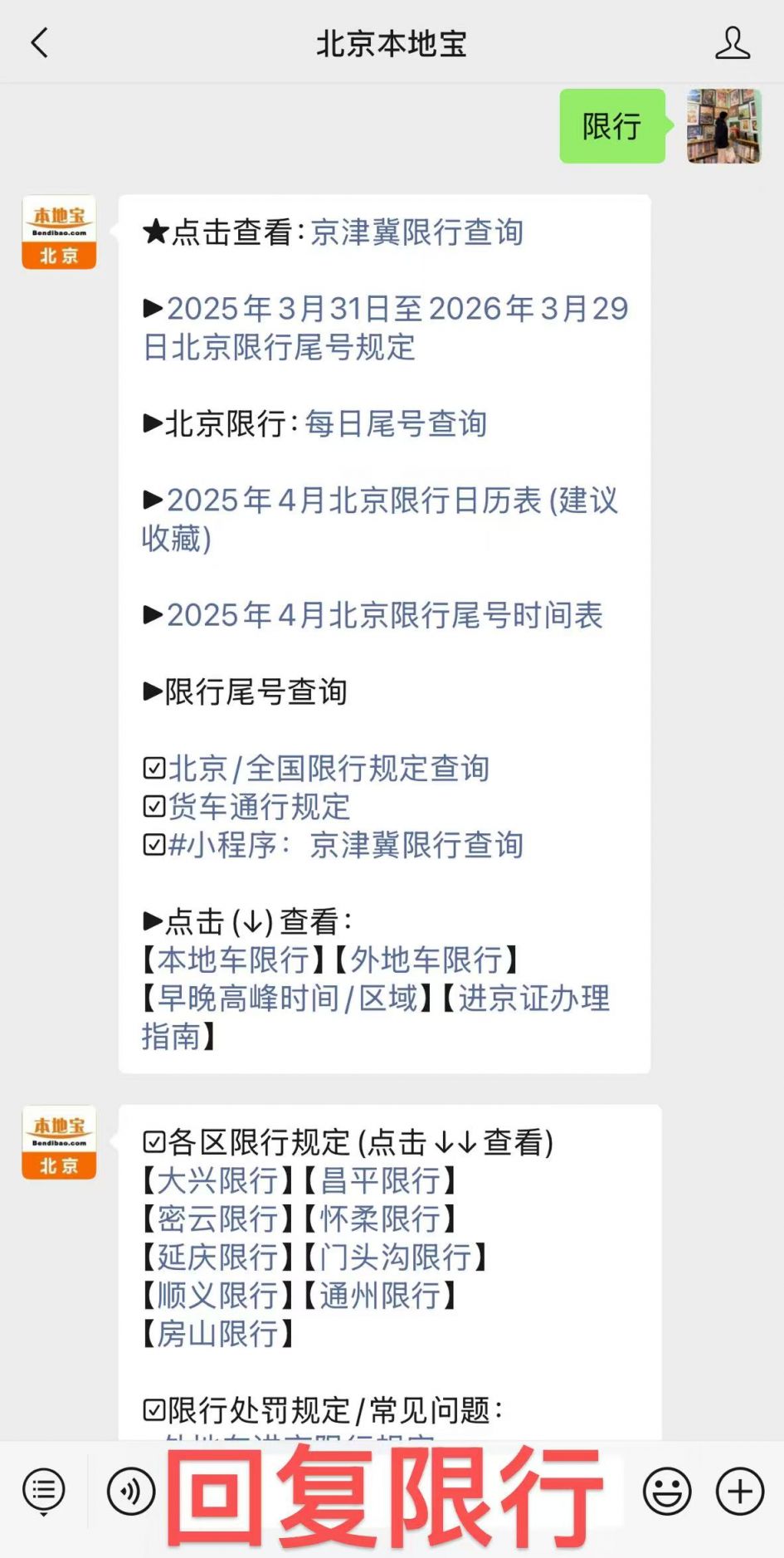Open 2025年3月31日至2026年3月29日北京限行尾号规定 link
The image size is (784, 1558).
coord(386,327)
